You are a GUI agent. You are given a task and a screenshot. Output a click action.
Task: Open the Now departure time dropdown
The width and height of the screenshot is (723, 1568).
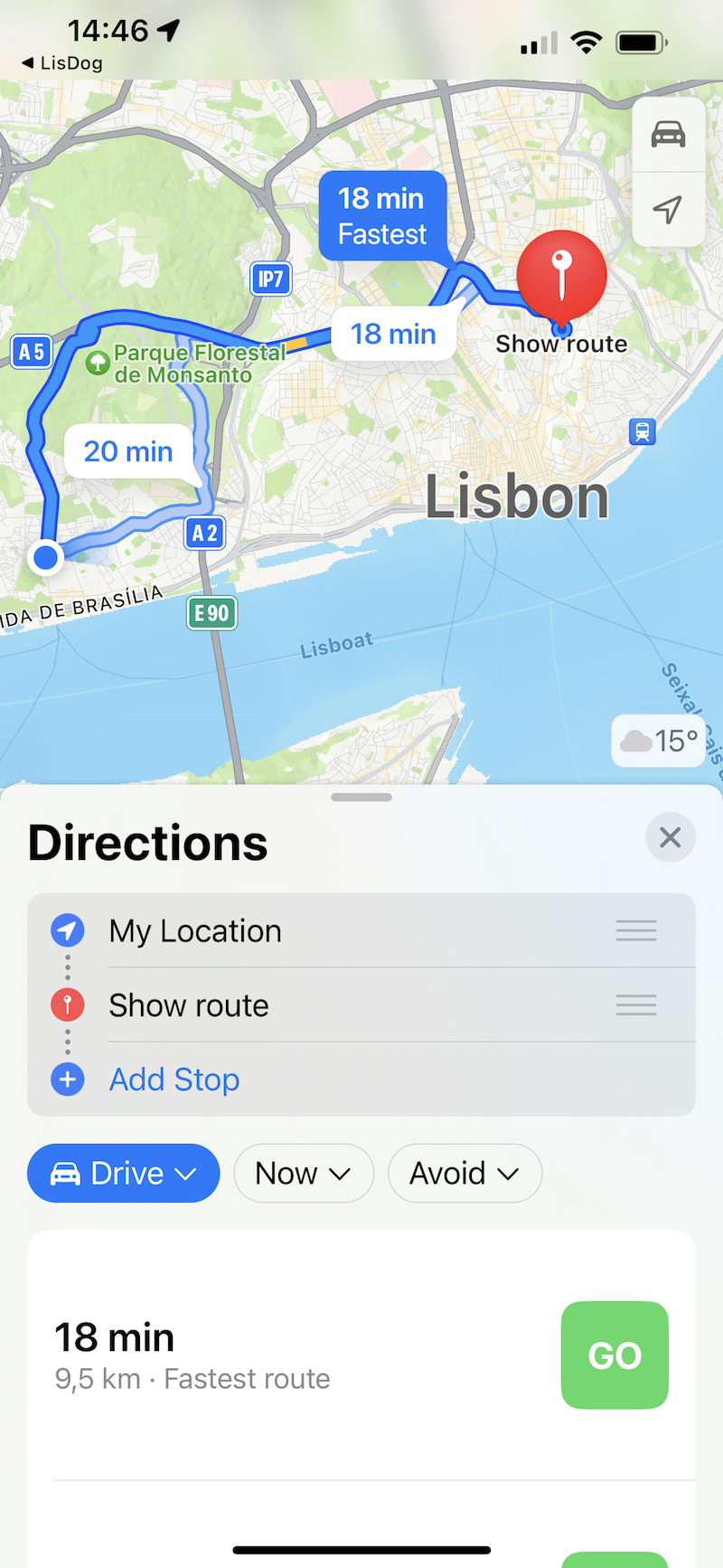303,1174
